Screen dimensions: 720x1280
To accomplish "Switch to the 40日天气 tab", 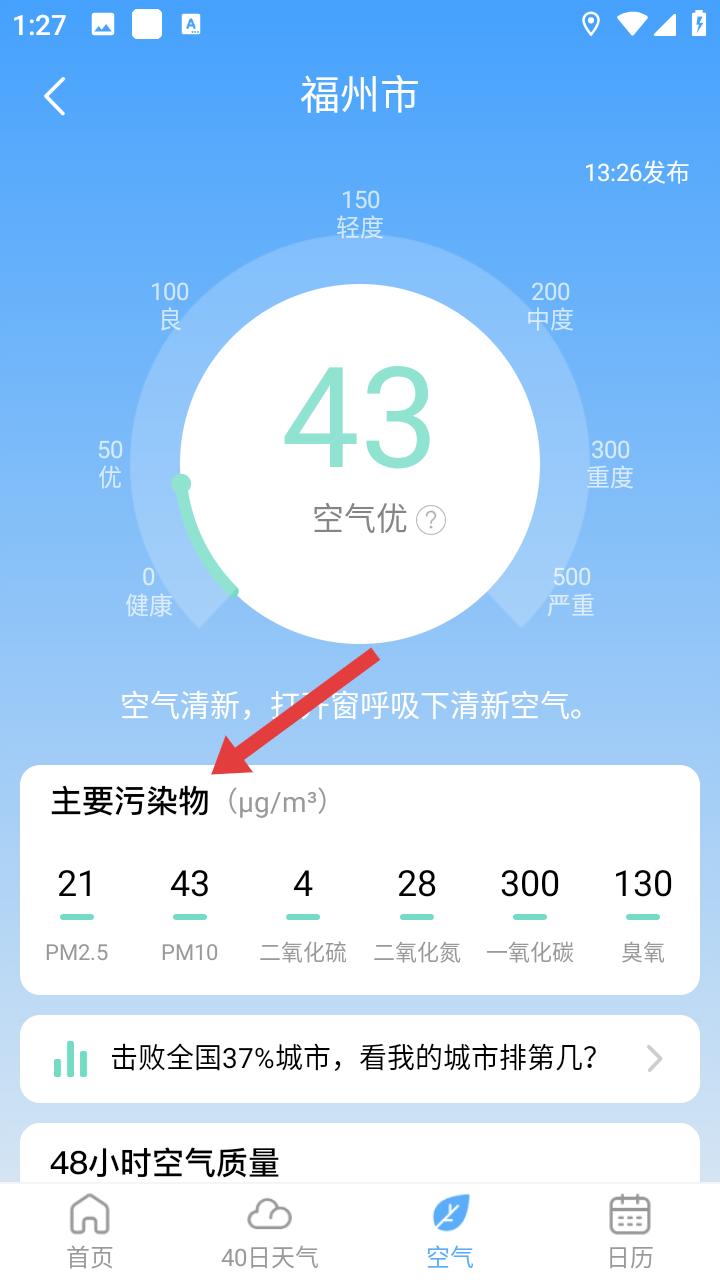I will 269,1231.
